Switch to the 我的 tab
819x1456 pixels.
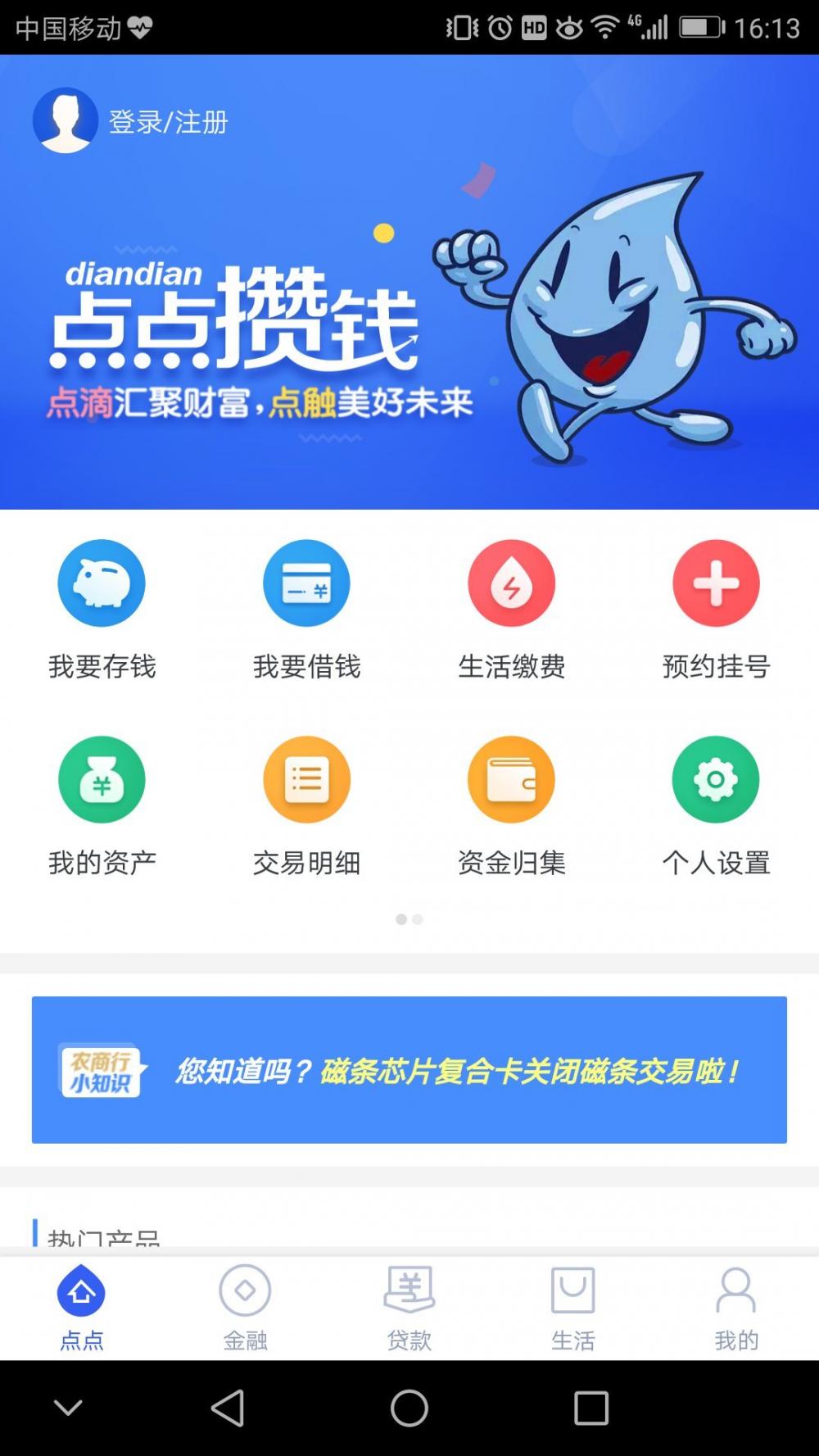[737, 1308]
